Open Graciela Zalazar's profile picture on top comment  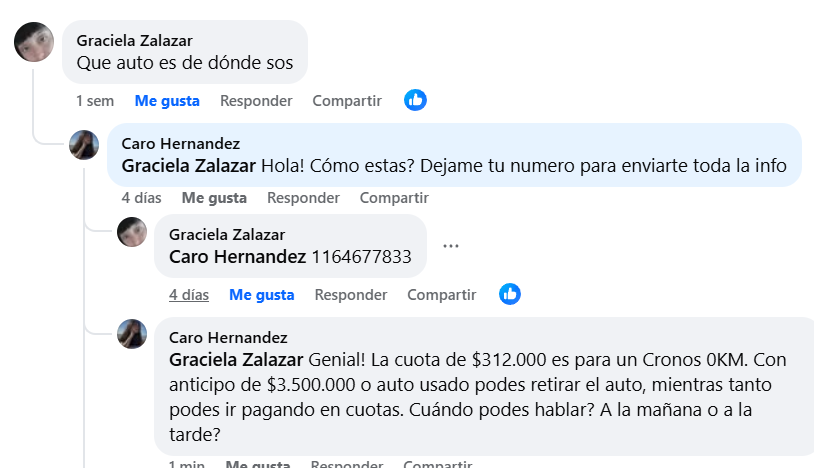pyautogui.click(x=34, y=42)
